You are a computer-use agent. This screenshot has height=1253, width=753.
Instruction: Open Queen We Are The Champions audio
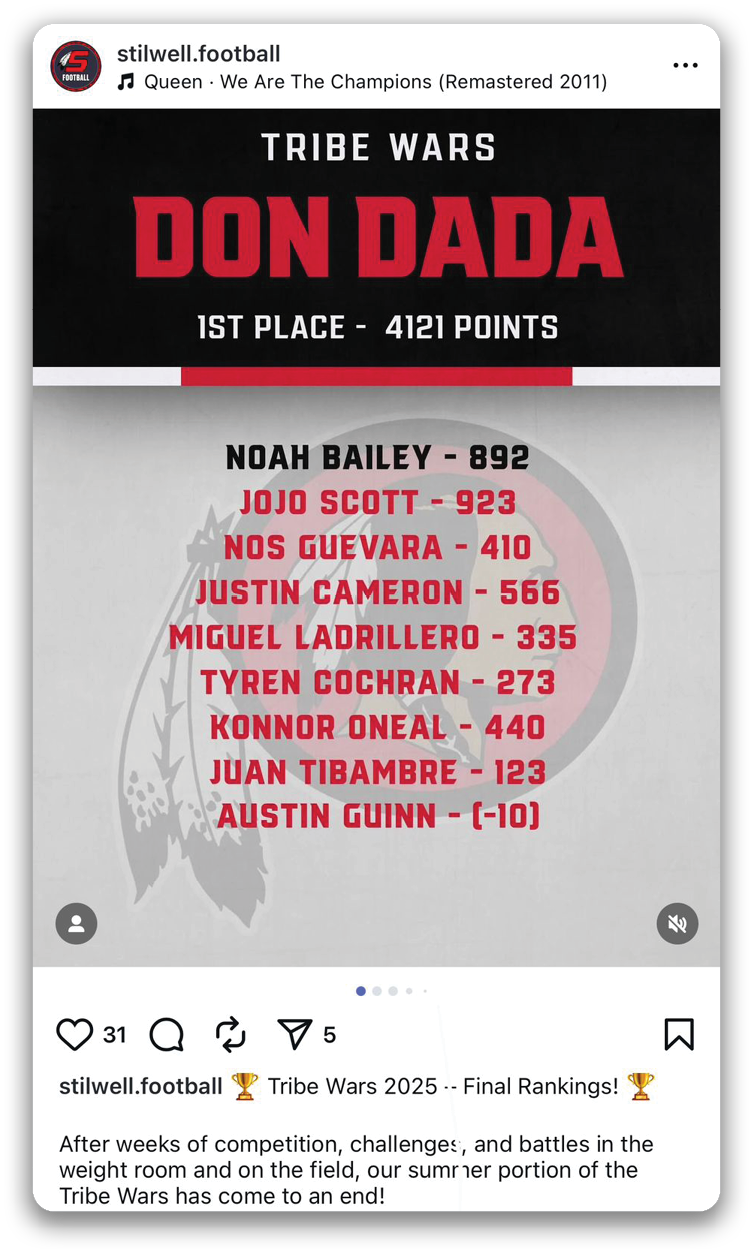point(374,82)
